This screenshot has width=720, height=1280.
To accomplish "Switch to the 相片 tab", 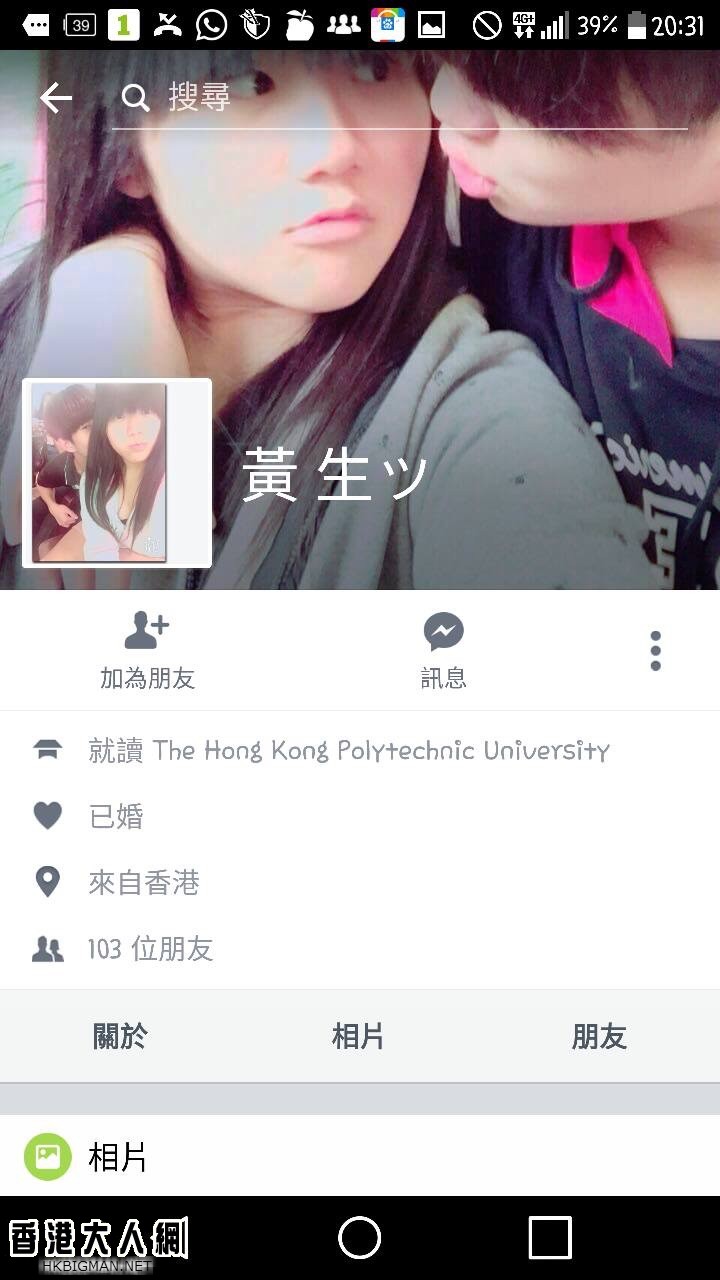I will coord(358,1037).
